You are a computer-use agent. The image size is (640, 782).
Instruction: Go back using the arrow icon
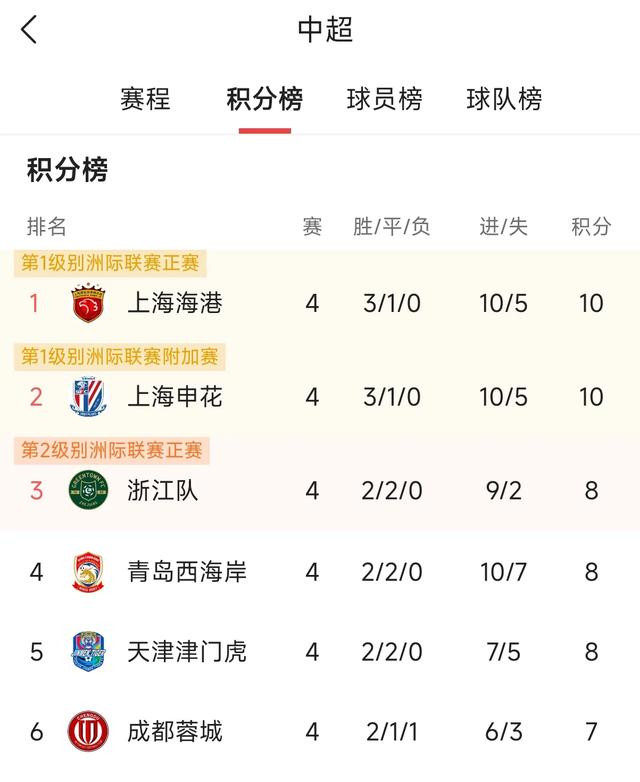(29, 30)
